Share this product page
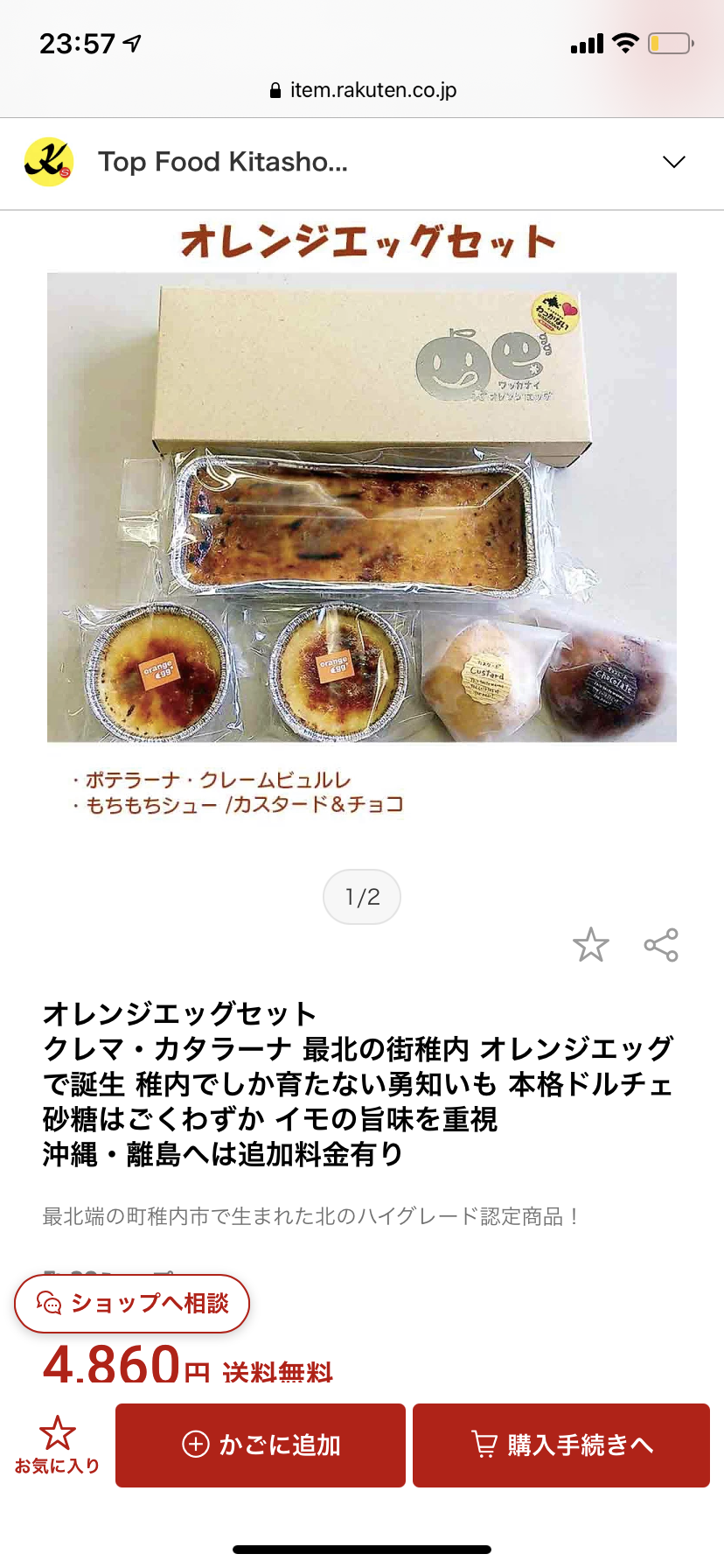 [x=661, y=945]
